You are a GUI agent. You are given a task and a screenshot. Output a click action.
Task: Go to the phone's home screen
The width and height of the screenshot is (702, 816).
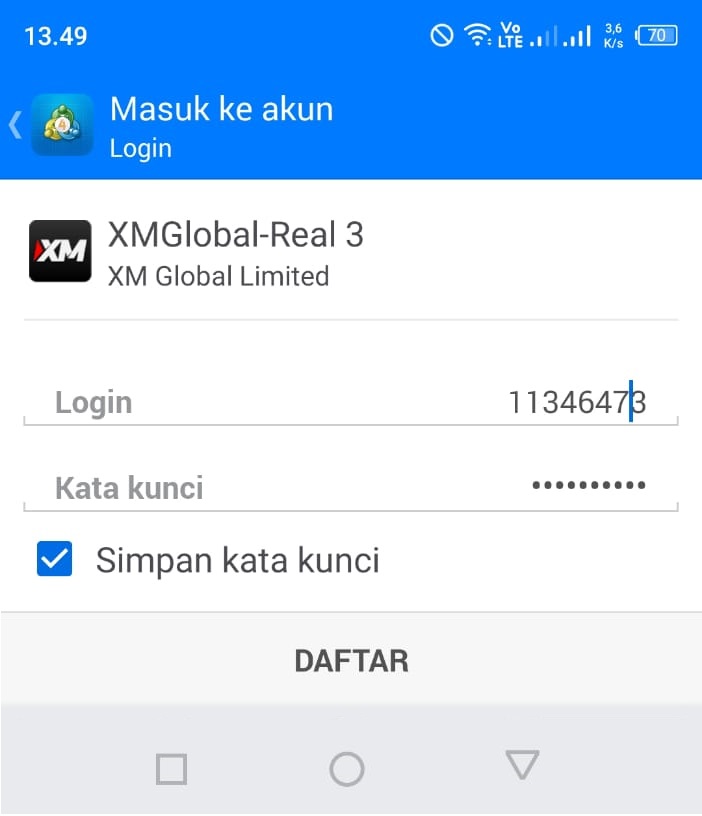point(347,768)
